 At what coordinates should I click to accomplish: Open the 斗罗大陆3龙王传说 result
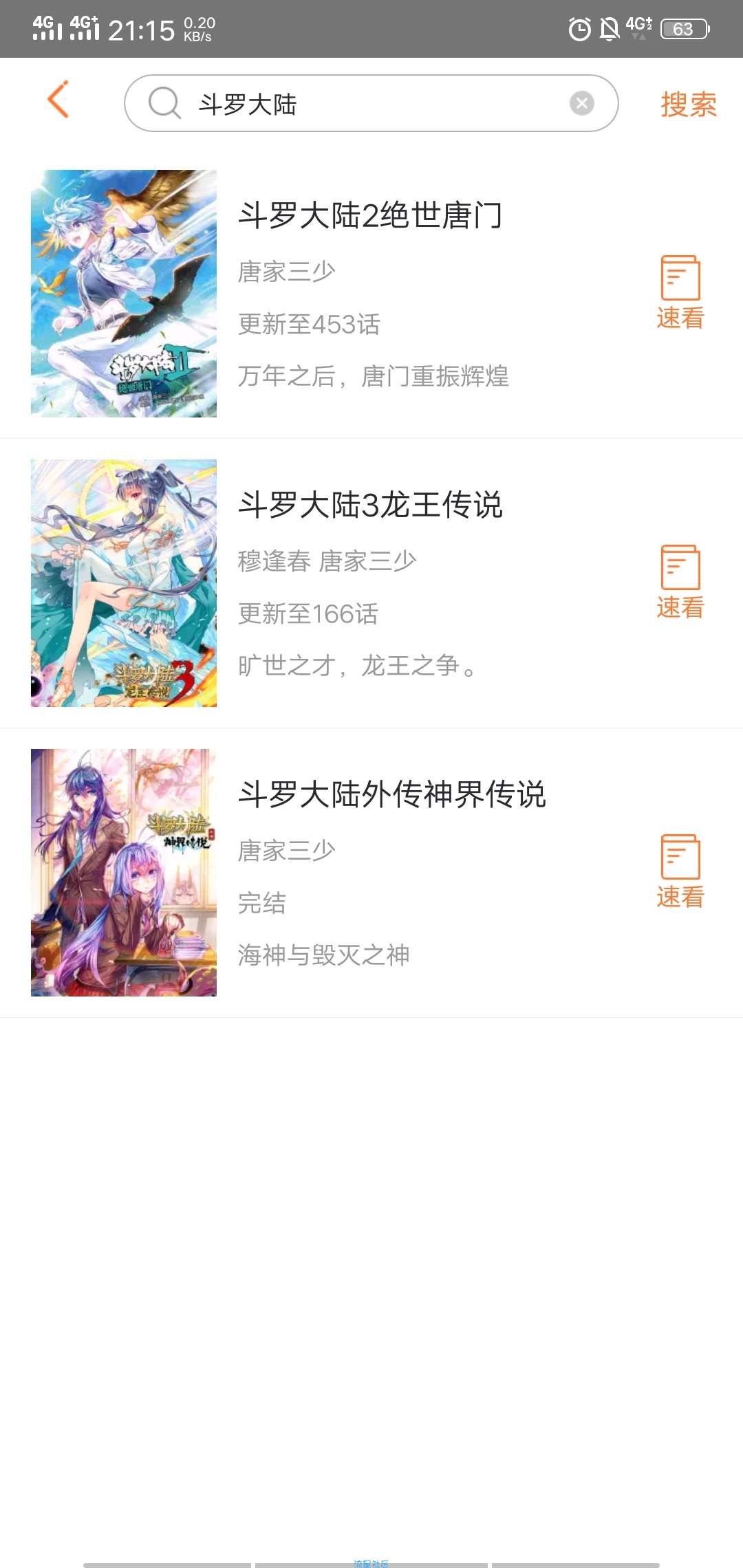coord(370,505)
